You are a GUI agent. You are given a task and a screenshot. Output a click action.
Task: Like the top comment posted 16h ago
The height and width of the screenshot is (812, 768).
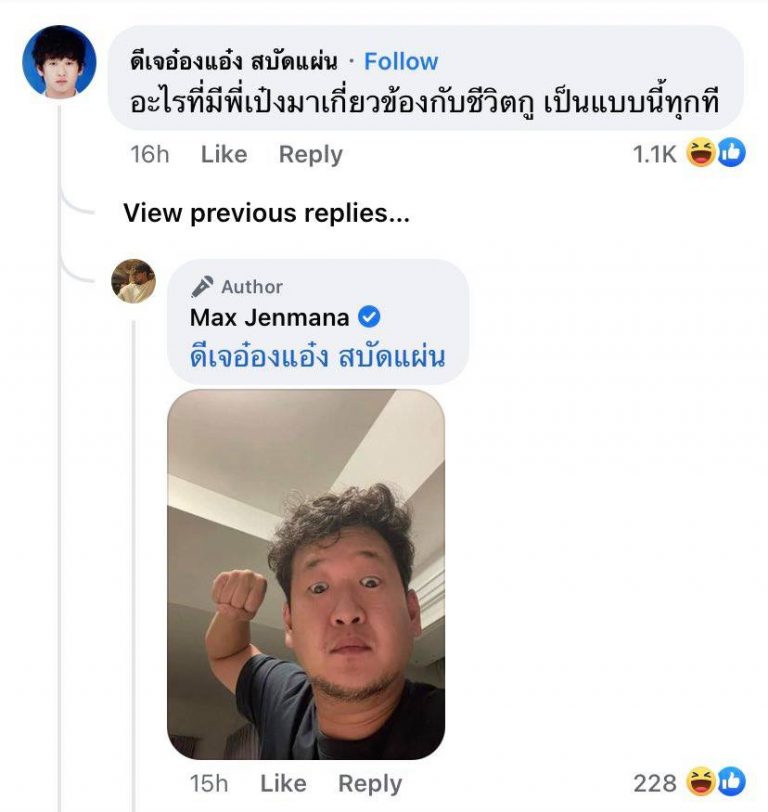tap(223, 155)
